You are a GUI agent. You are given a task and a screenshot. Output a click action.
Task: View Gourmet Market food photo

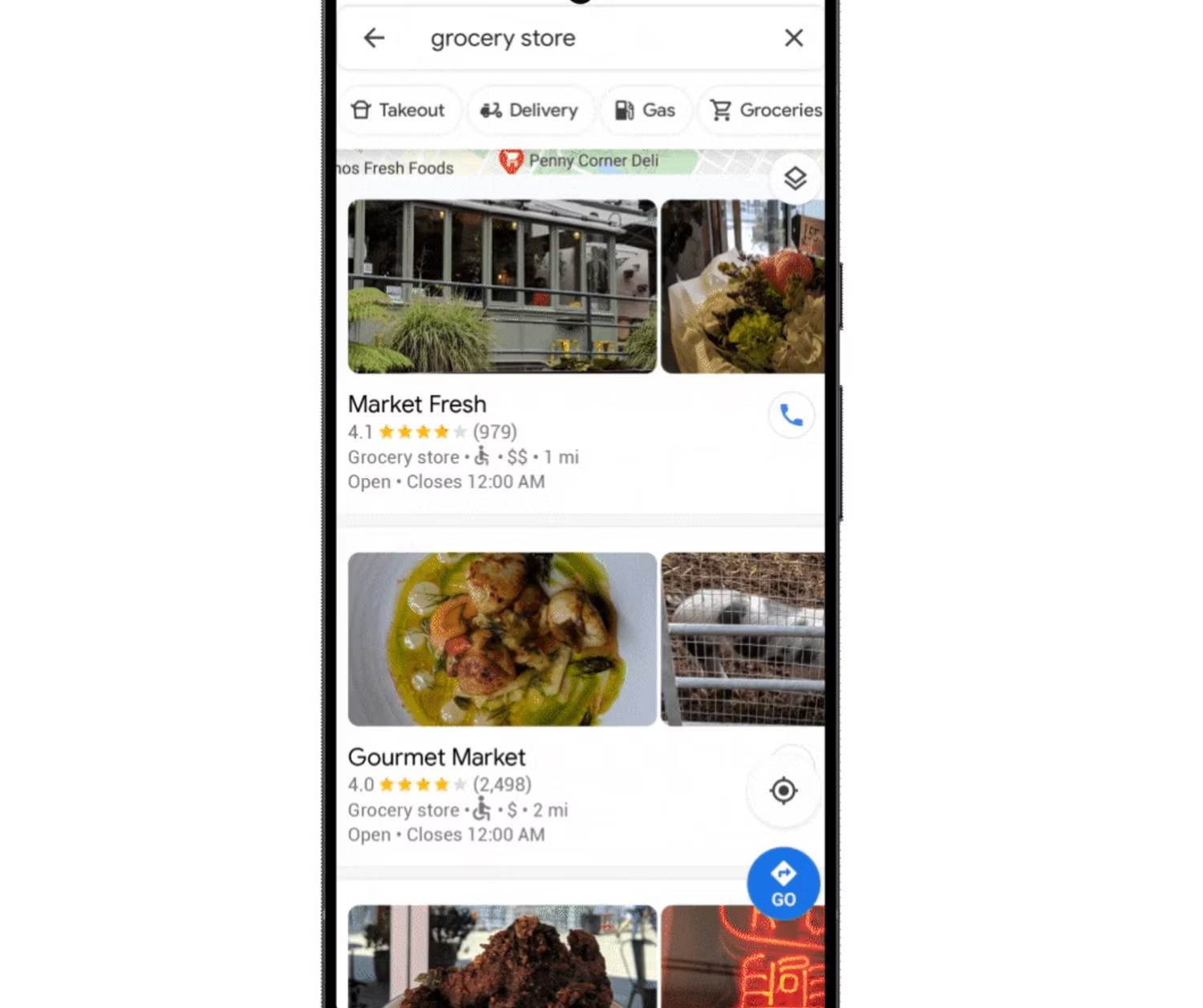[502, 639]
